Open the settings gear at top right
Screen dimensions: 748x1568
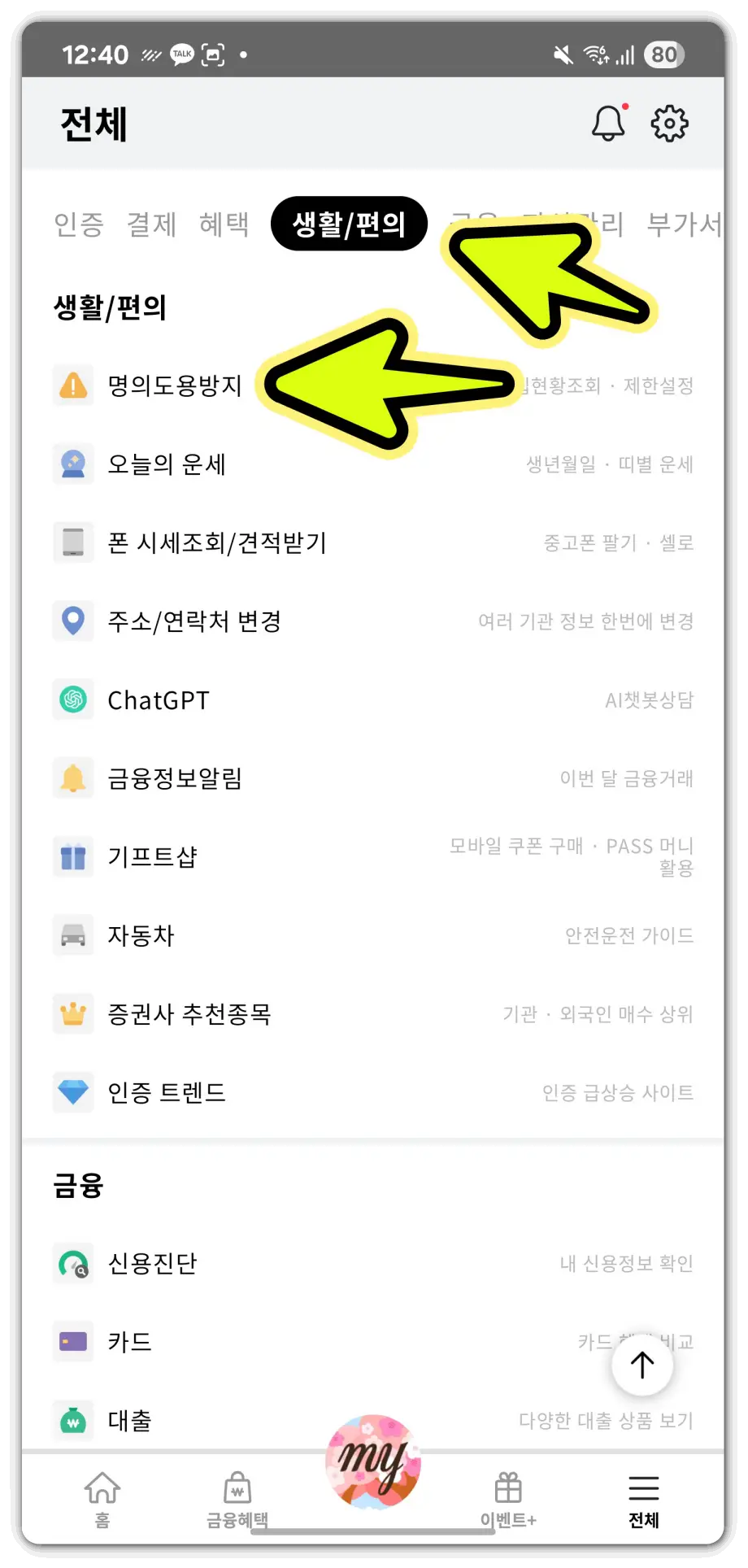(x=668, y=123)
